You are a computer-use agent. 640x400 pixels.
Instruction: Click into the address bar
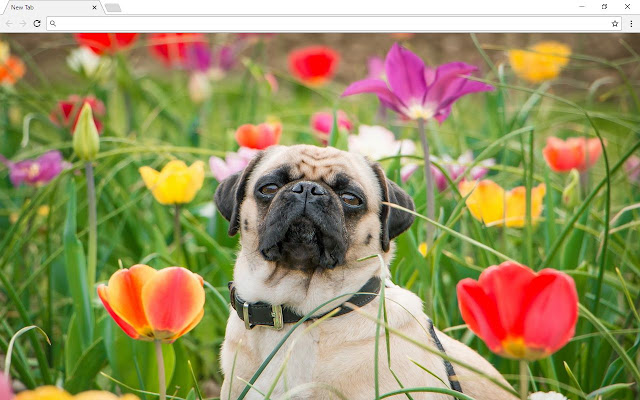point(333,24)
